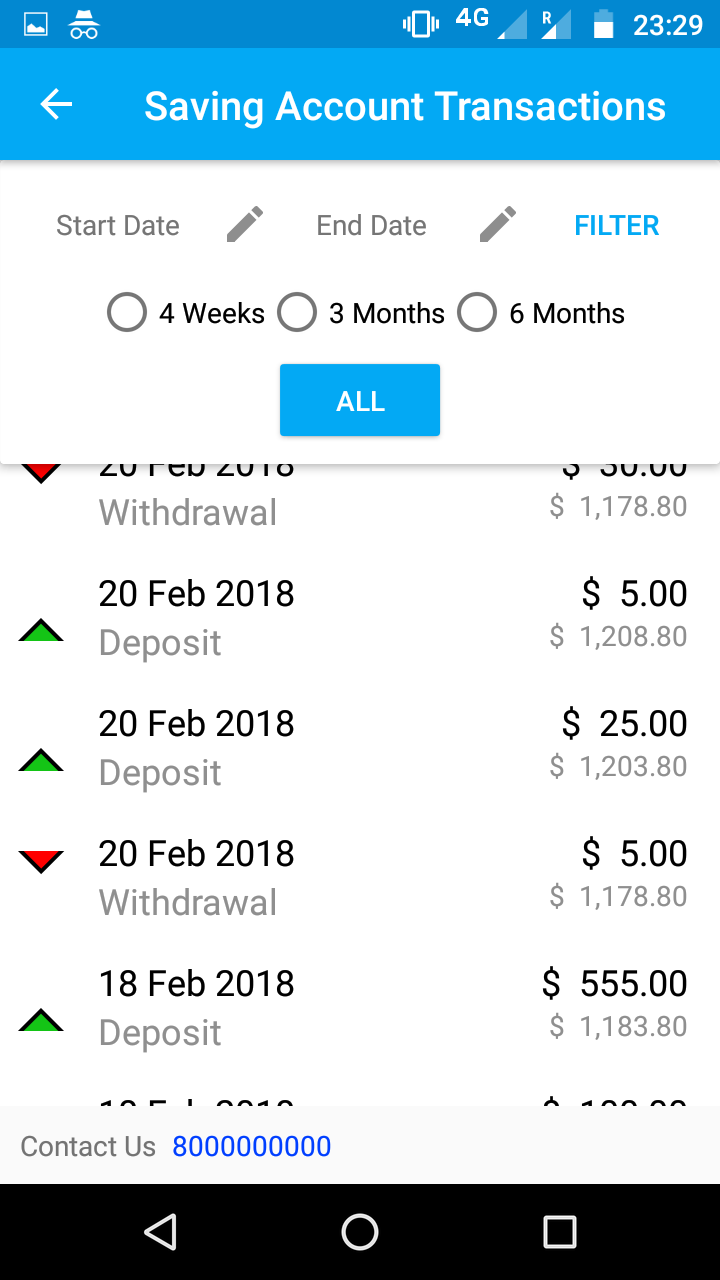
Task: Select the 6 Months radio button
Action: [477, 312]
